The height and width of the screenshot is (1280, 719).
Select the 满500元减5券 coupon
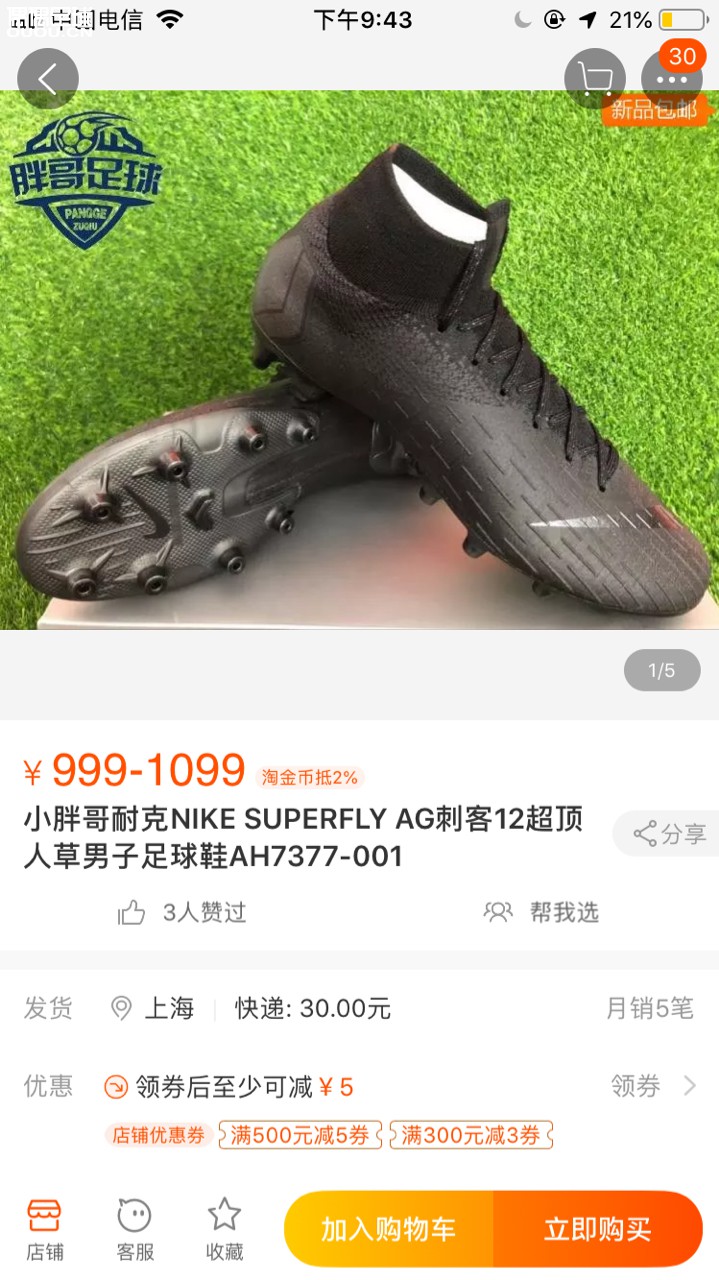pyautogui.click(x=300, y=1135)
